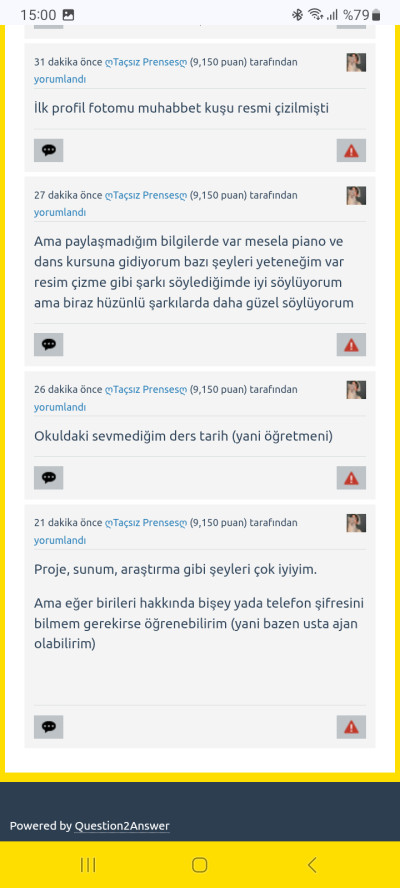The width and height of the screenshot is (400, 888).
Task: Visit the Question2Answer link
Action: [122, 826]
